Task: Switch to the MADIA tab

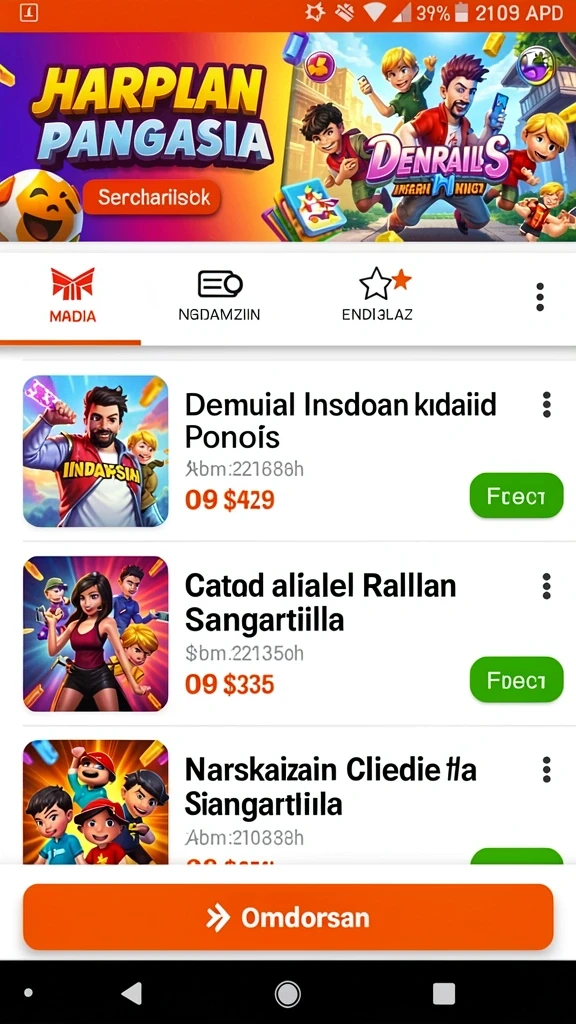Action: [x=72, y=295]
